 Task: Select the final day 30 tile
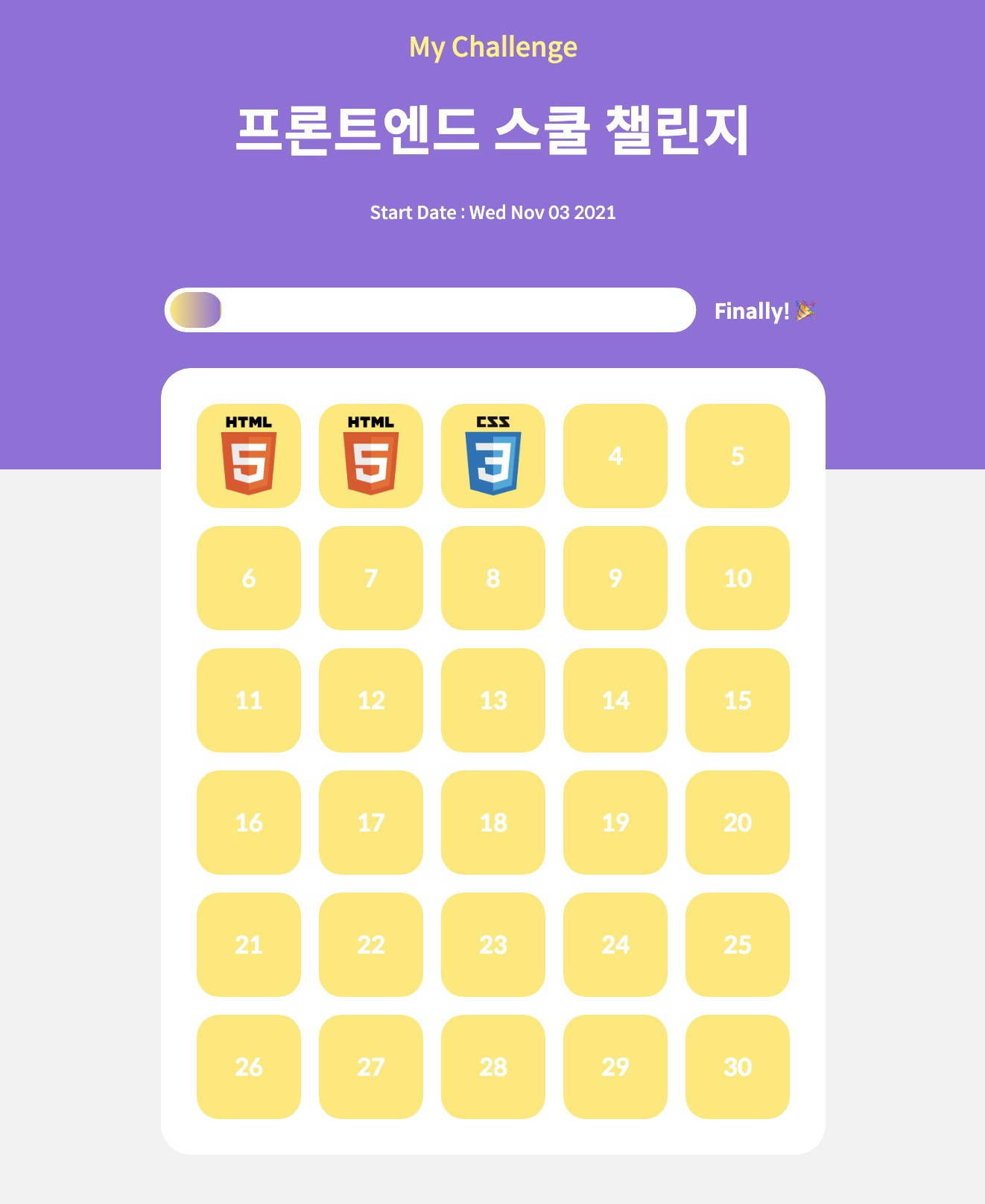(738, 1067)
